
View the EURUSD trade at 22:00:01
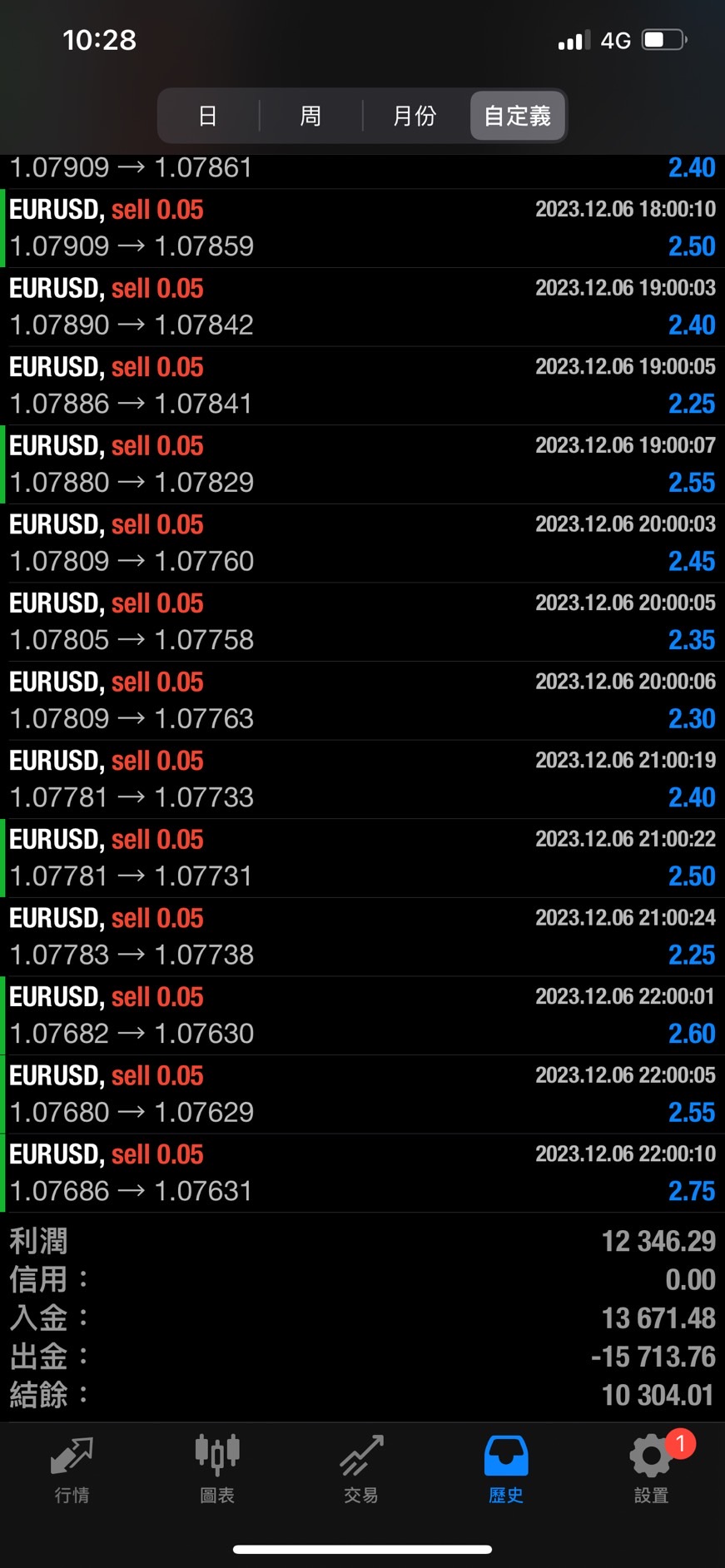362,1015
